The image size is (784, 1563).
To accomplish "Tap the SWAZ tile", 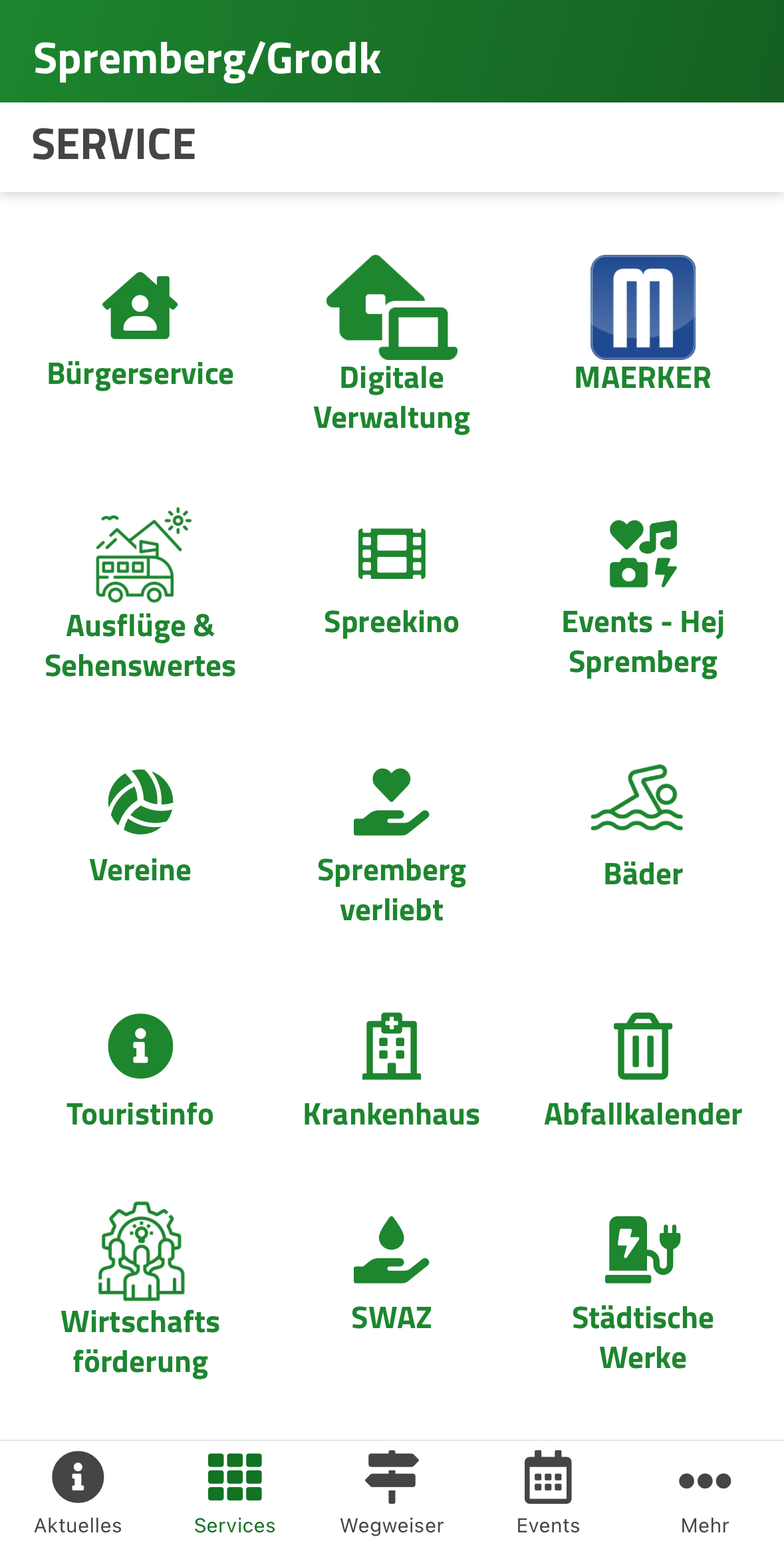I will point(392,1275).
